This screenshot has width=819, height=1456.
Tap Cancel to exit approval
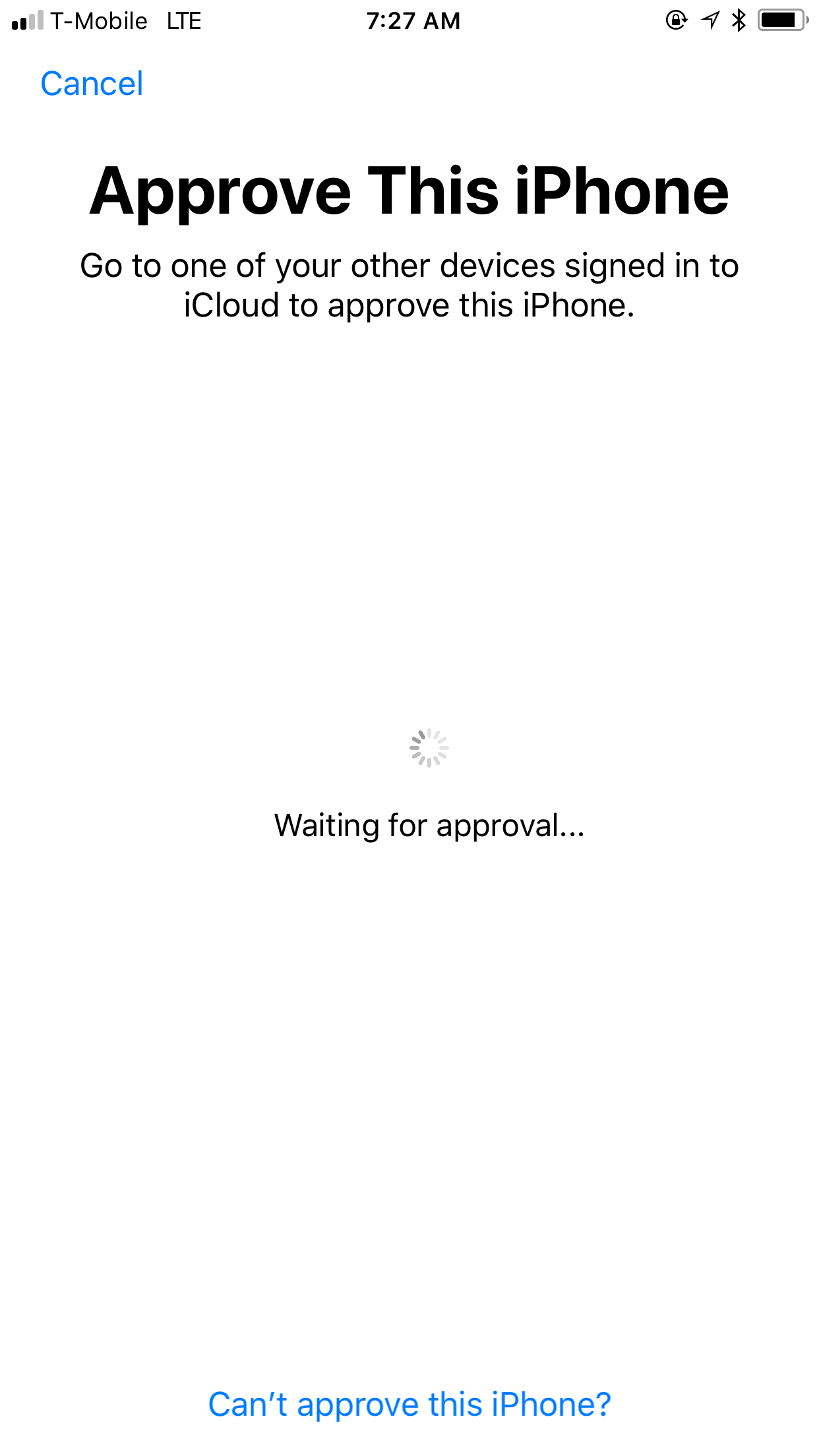coord(92,84)
